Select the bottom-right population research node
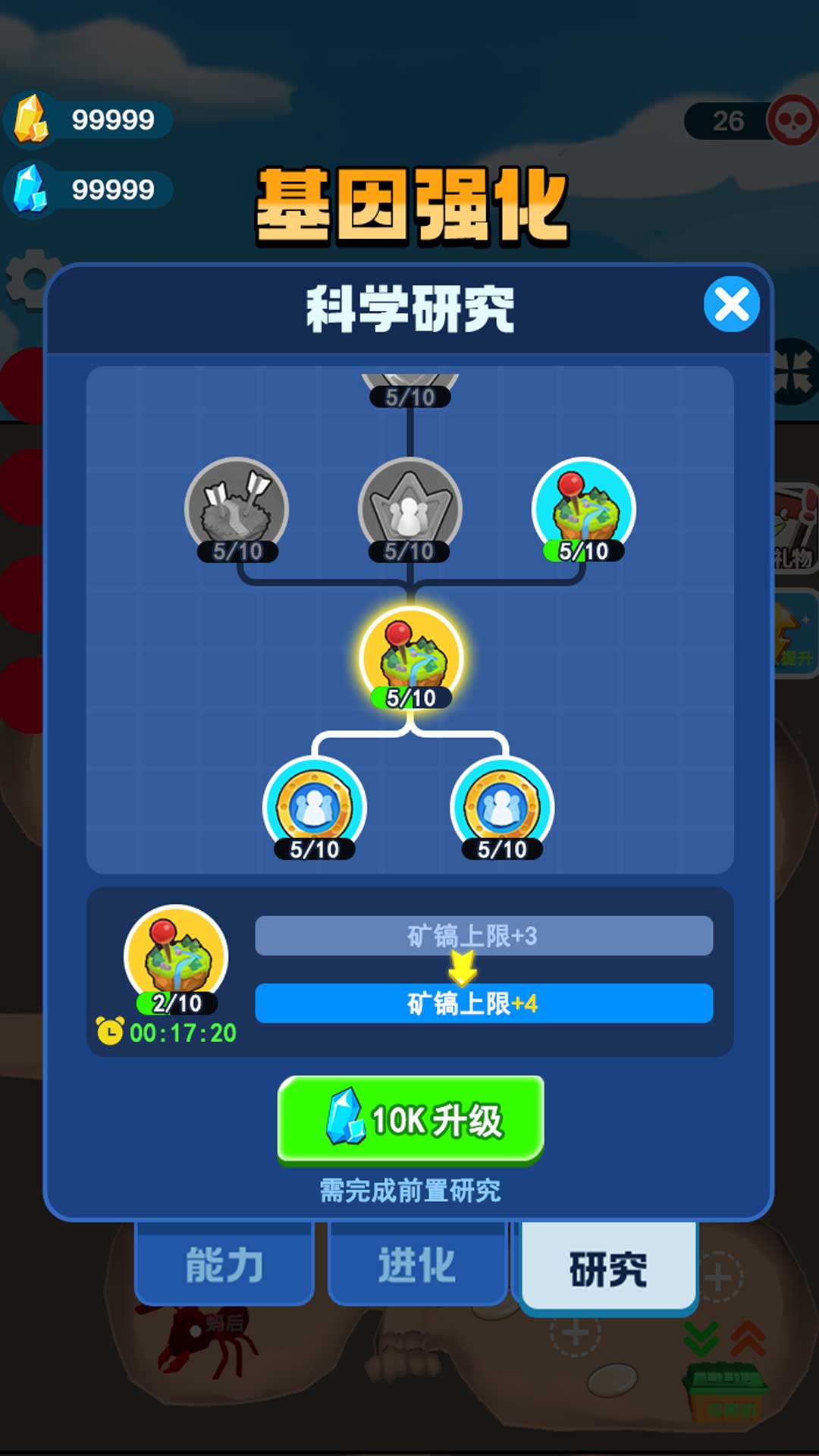 pos(501,807)
